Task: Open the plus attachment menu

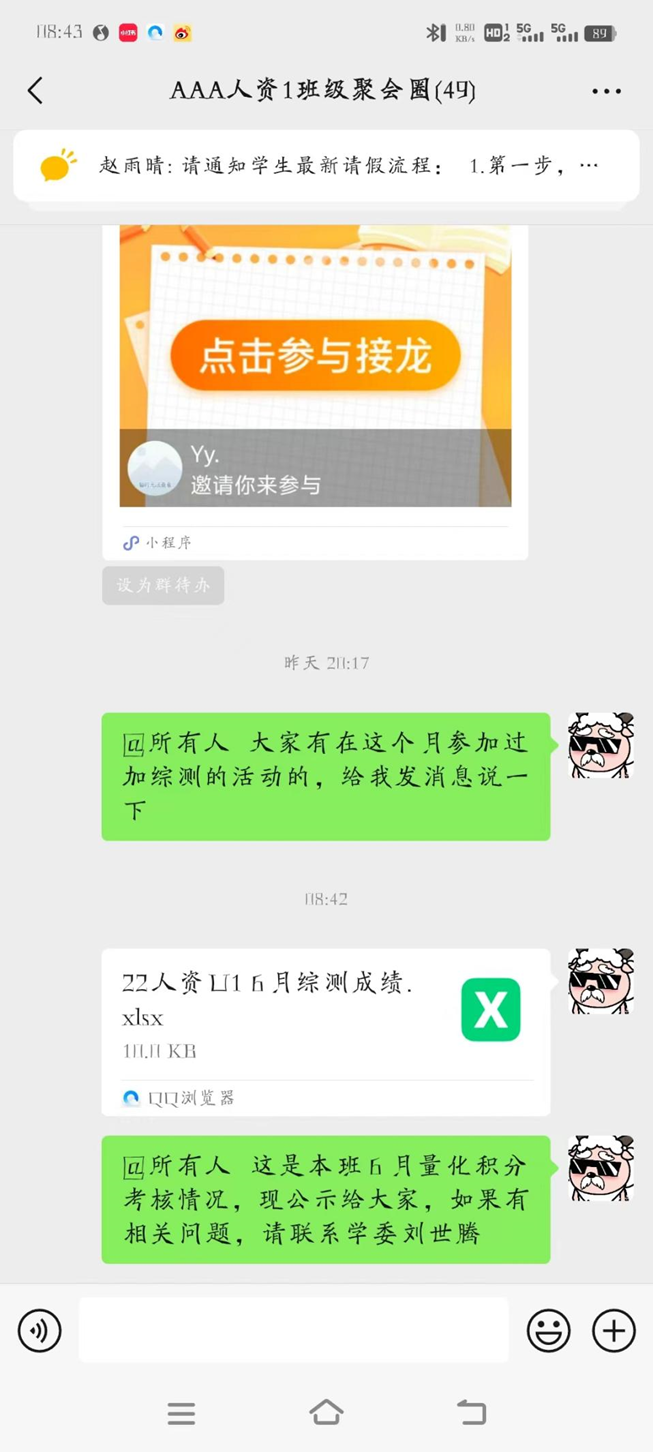Action: click(x=613, y=1330)
